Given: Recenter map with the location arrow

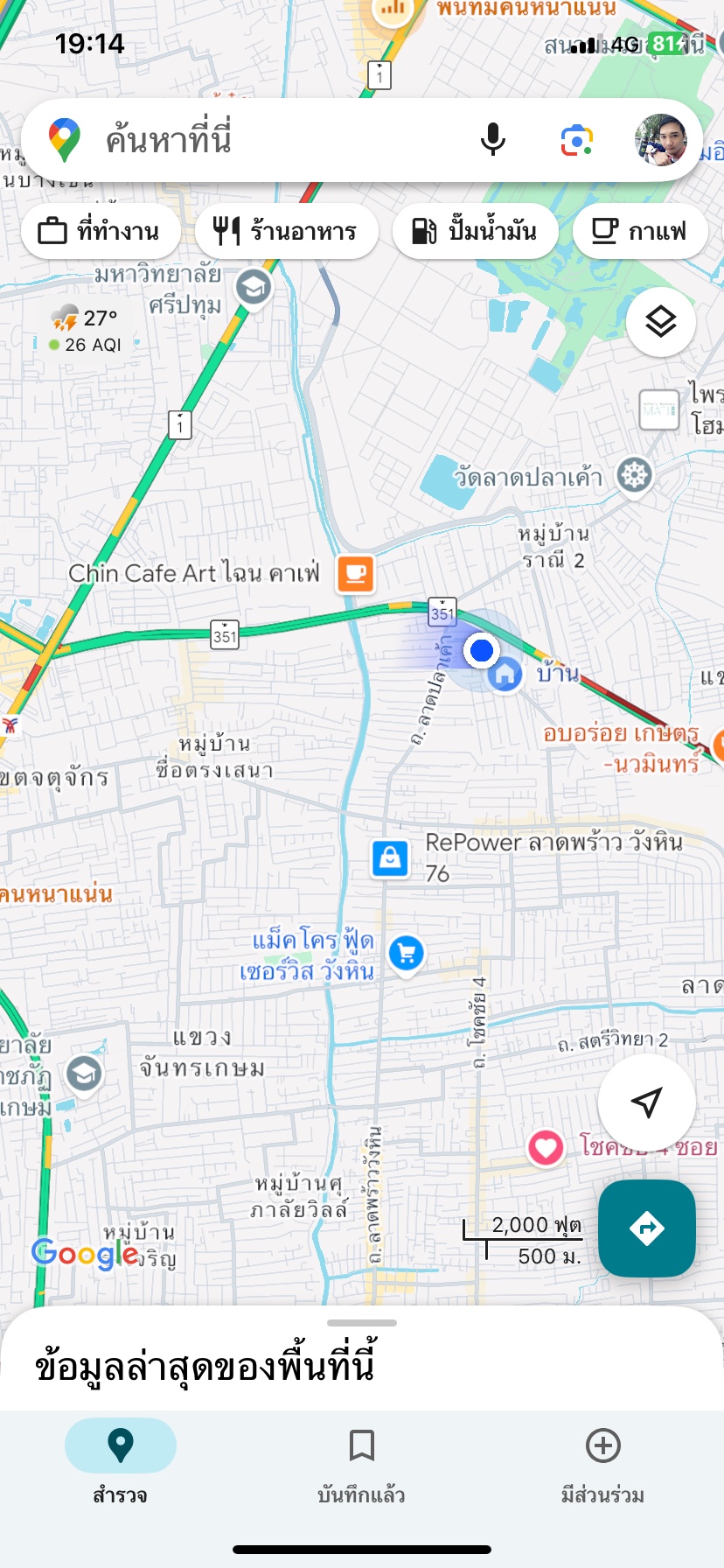Looking at the screenshot, I should point(647,1102).
